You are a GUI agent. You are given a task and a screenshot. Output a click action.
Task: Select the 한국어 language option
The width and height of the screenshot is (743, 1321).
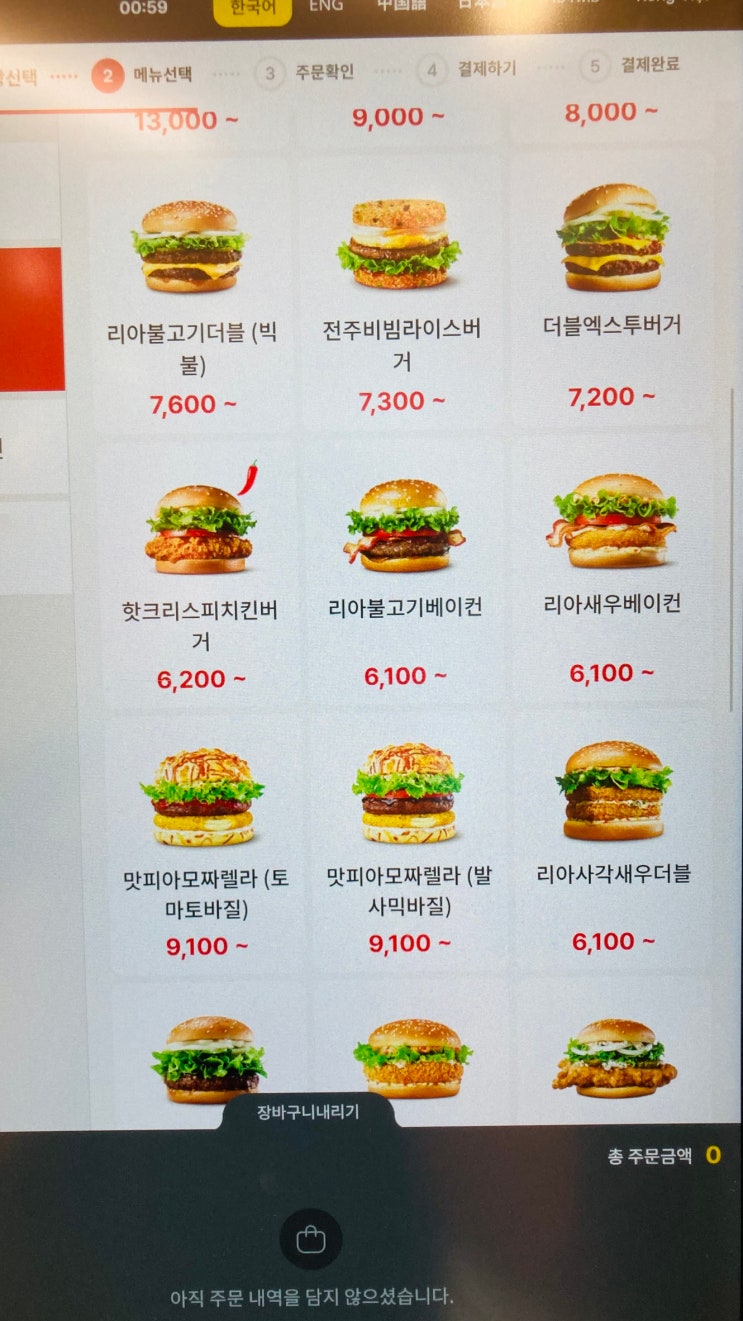(x=252, y=8)
